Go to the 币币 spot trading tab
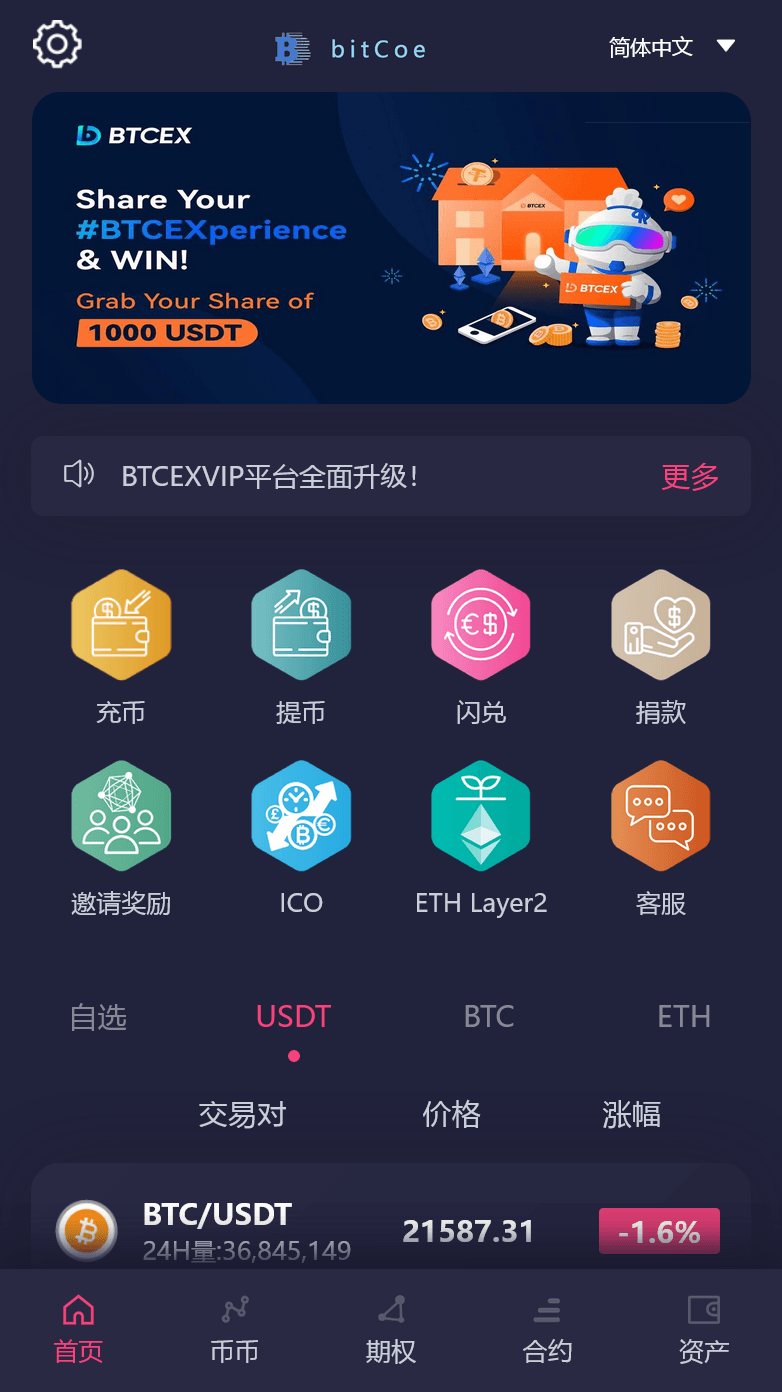 [x=234, y=1330]
